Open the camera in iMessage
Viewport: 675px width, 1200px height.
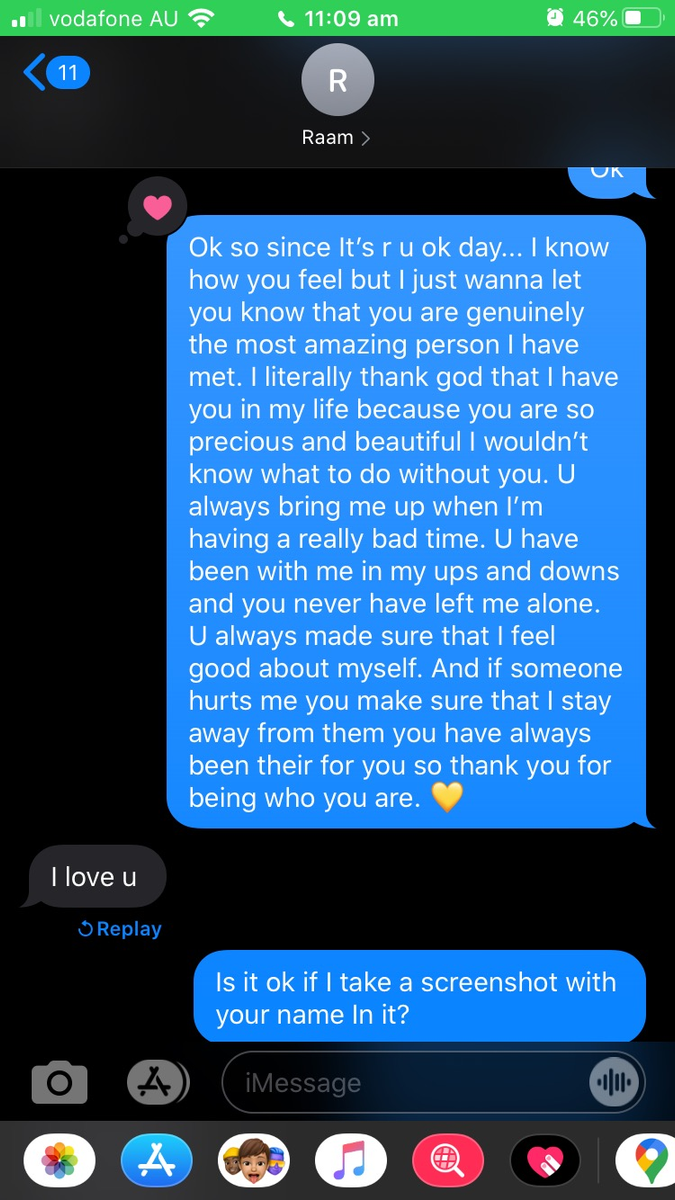pos(59,1083)
